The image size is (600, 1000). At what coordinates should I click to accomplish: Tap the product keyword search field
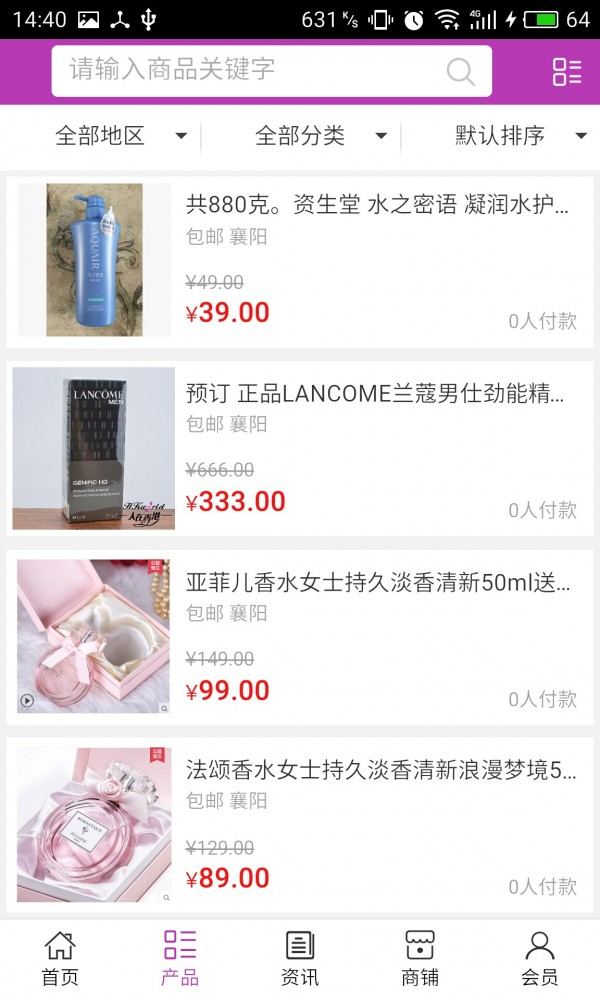pos(250,71)
